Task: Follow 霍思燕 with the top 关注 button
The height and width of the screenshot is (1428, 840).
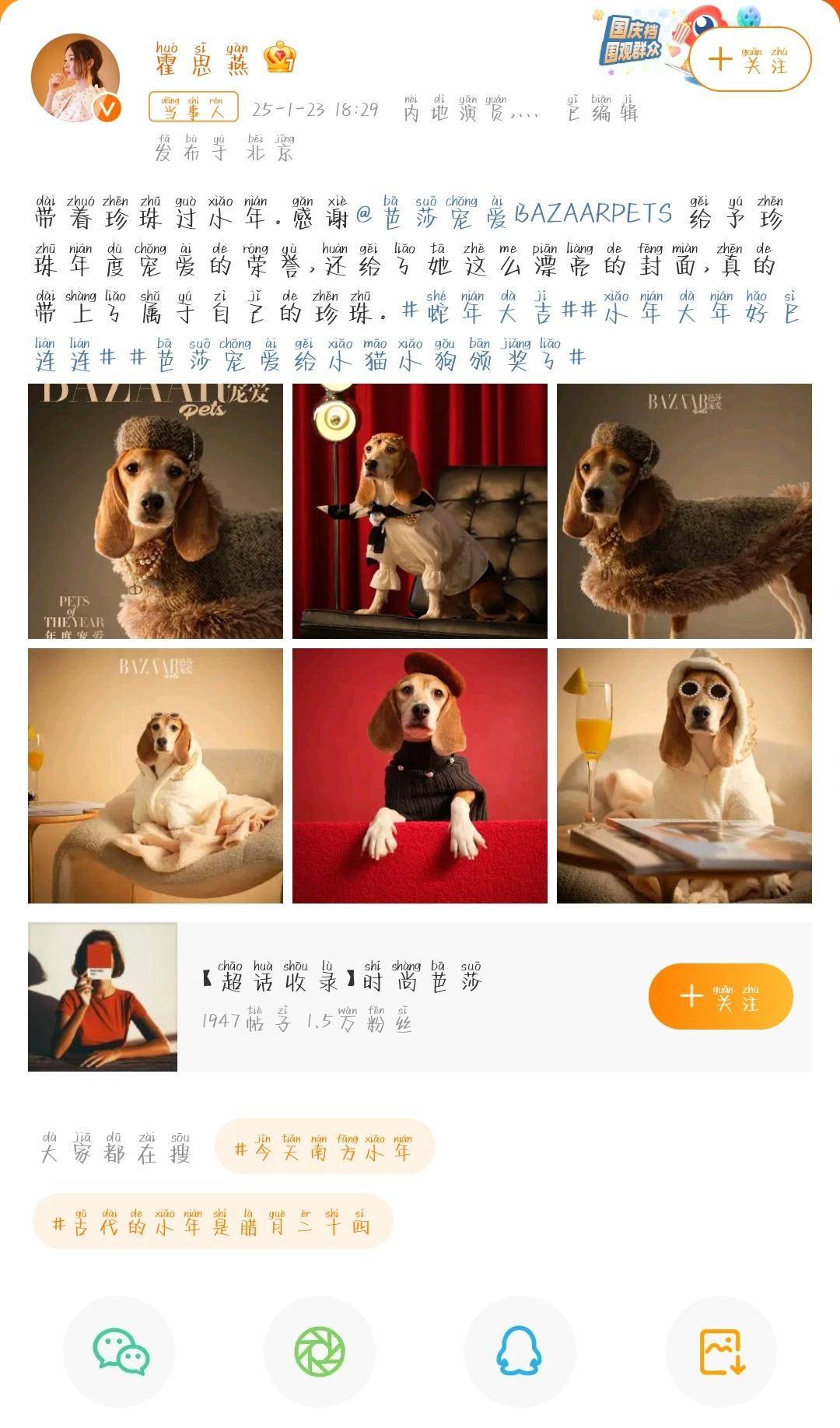Action: [x=750, y=60]
